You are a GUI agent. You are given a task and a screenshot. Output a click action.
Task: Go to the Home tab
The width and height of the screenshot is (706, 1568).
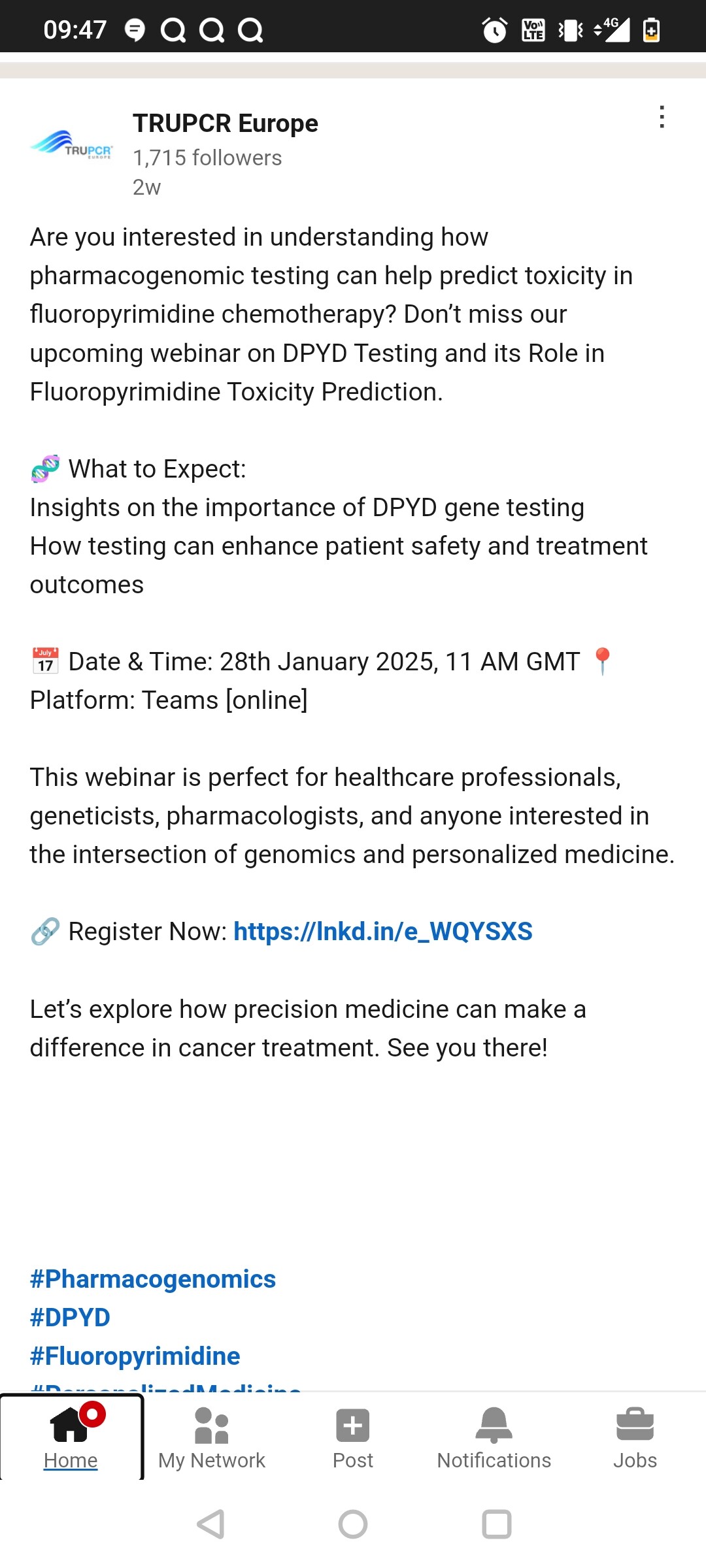(x=71, y=1437)
